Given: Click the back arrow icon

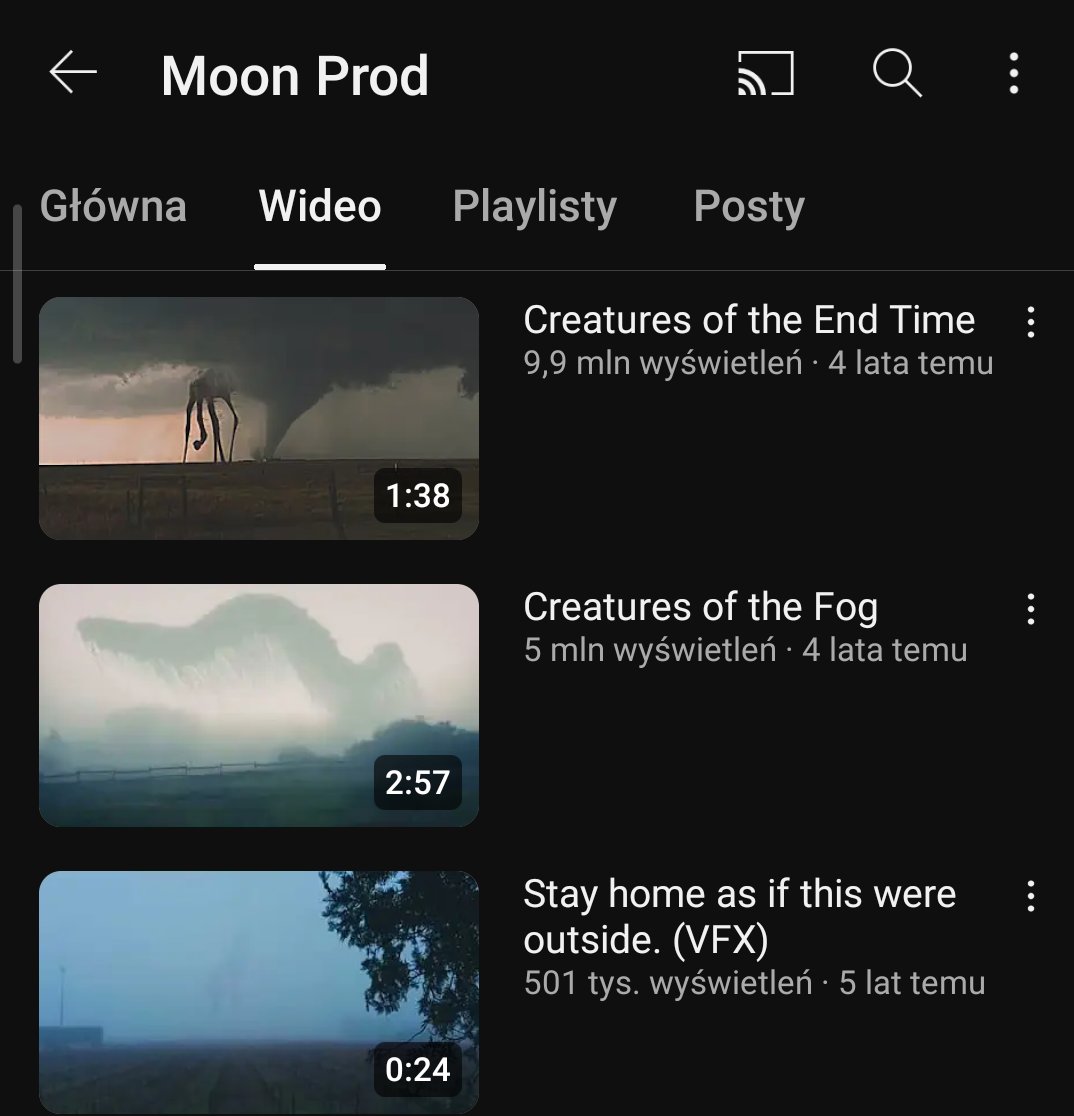Looking at the screenshot, I should pos(73,73).
